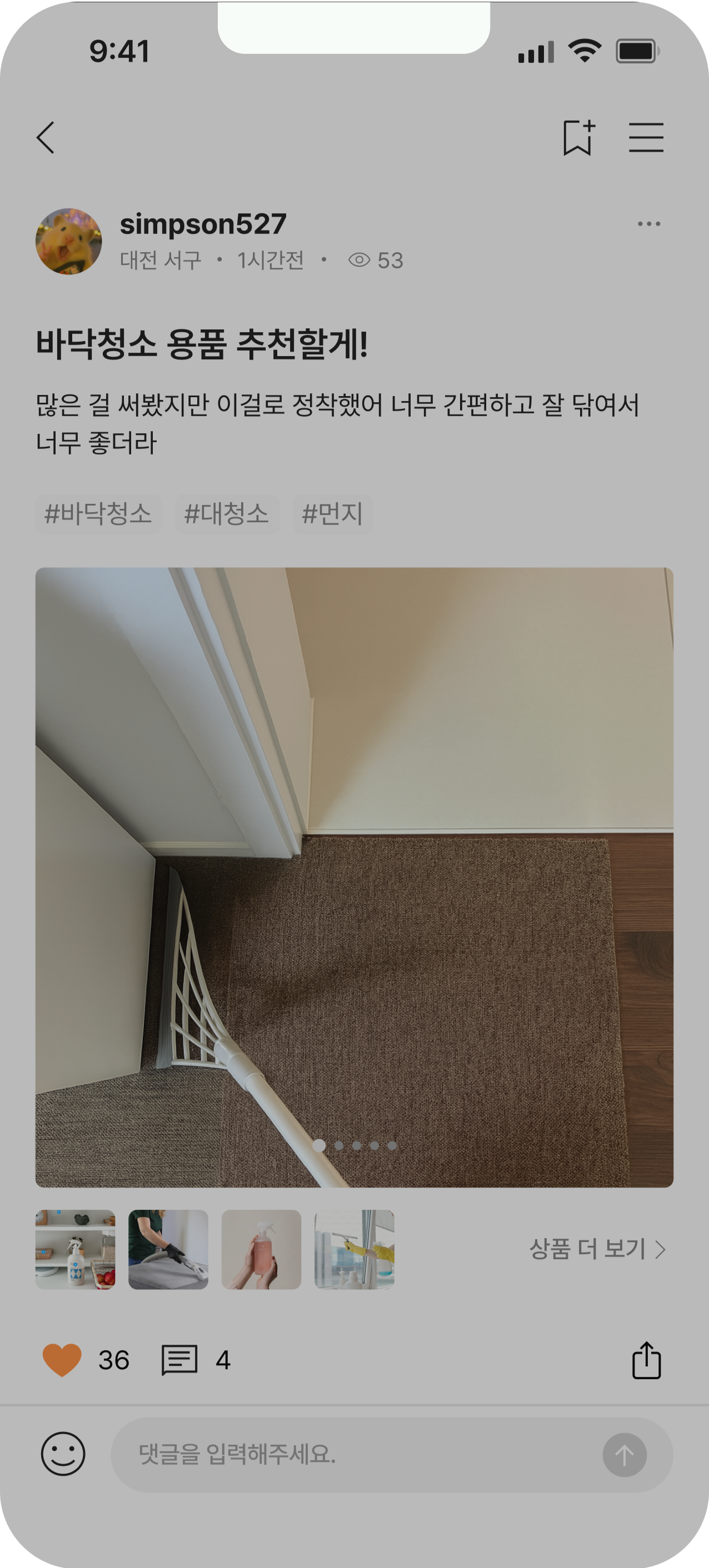The image size is (709, 1568).
Task: Open the hamburger menu
Action: pos(646,137)
